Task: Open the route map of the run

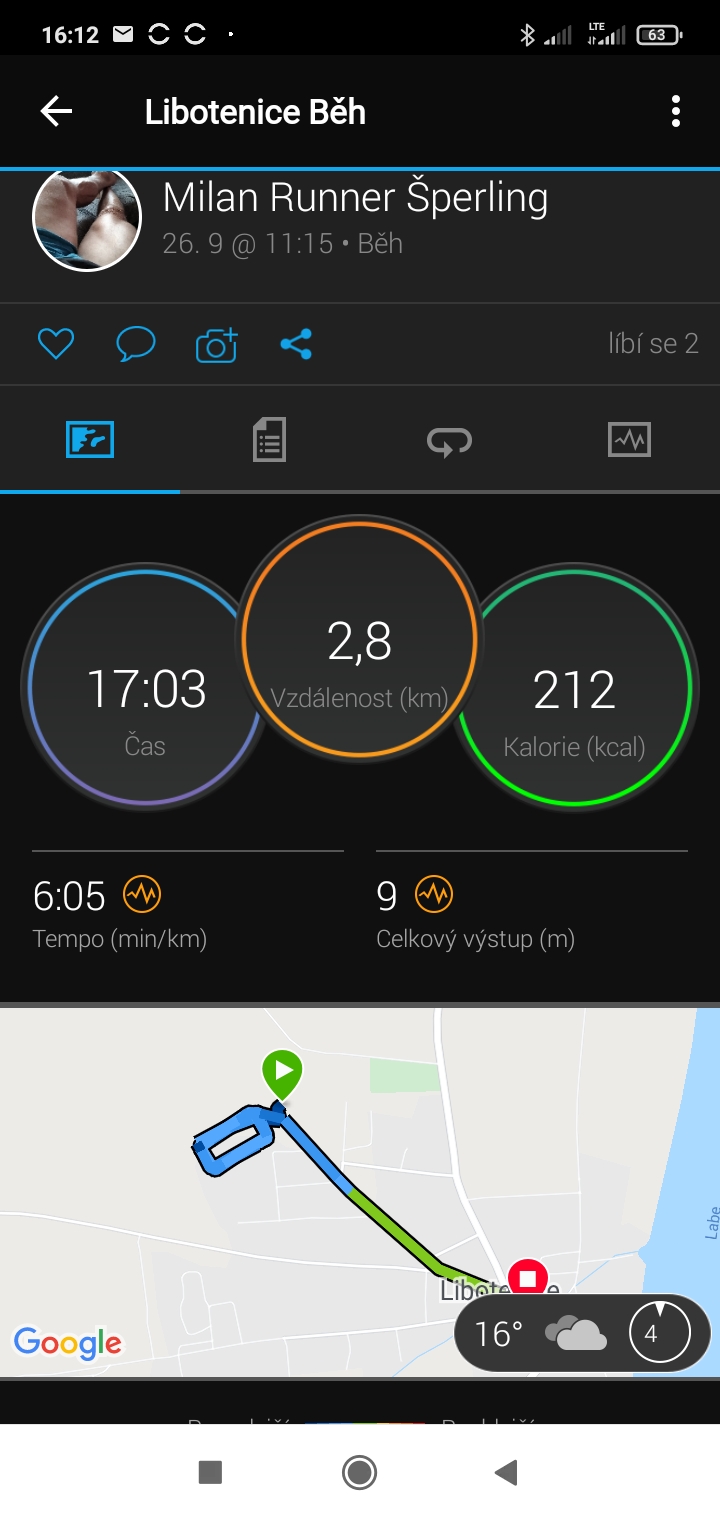Action: pos(360,1192)
